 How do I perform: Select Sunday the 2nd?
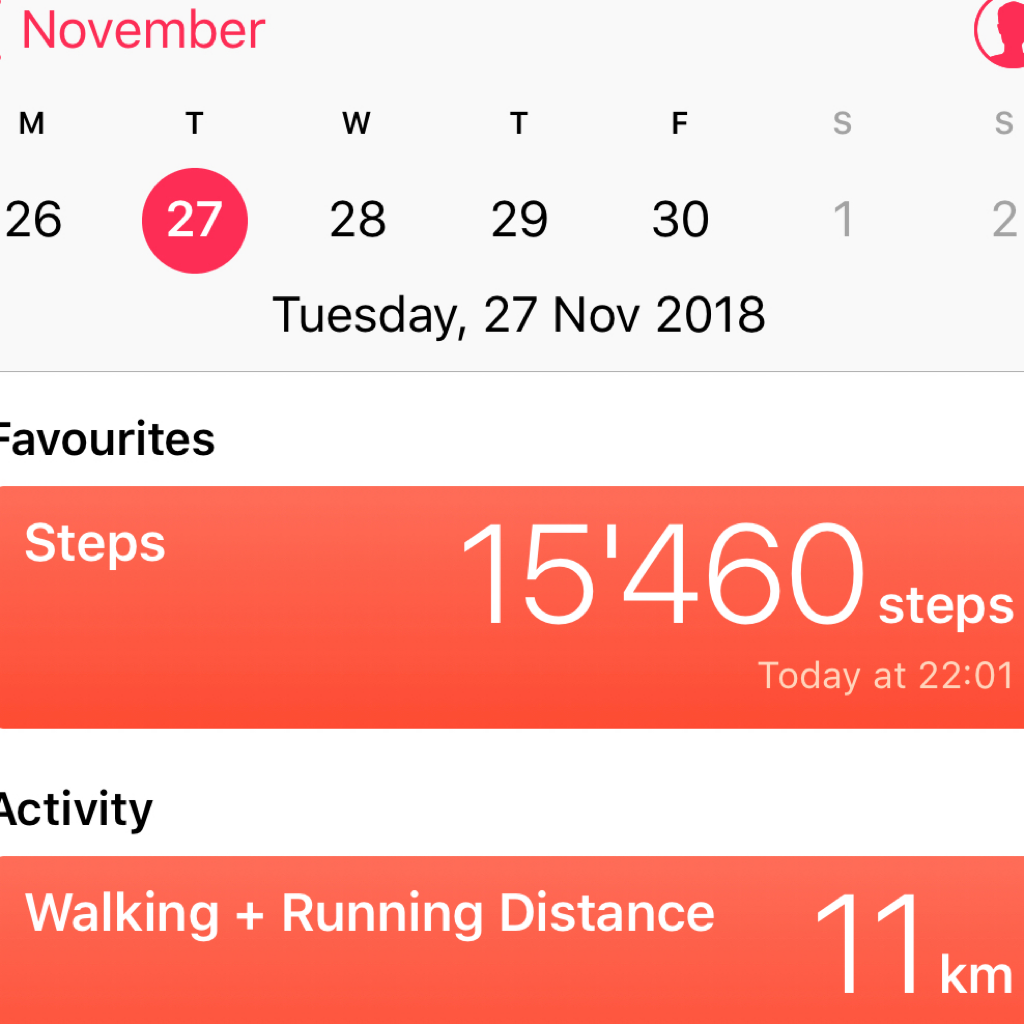[1003, 220]
